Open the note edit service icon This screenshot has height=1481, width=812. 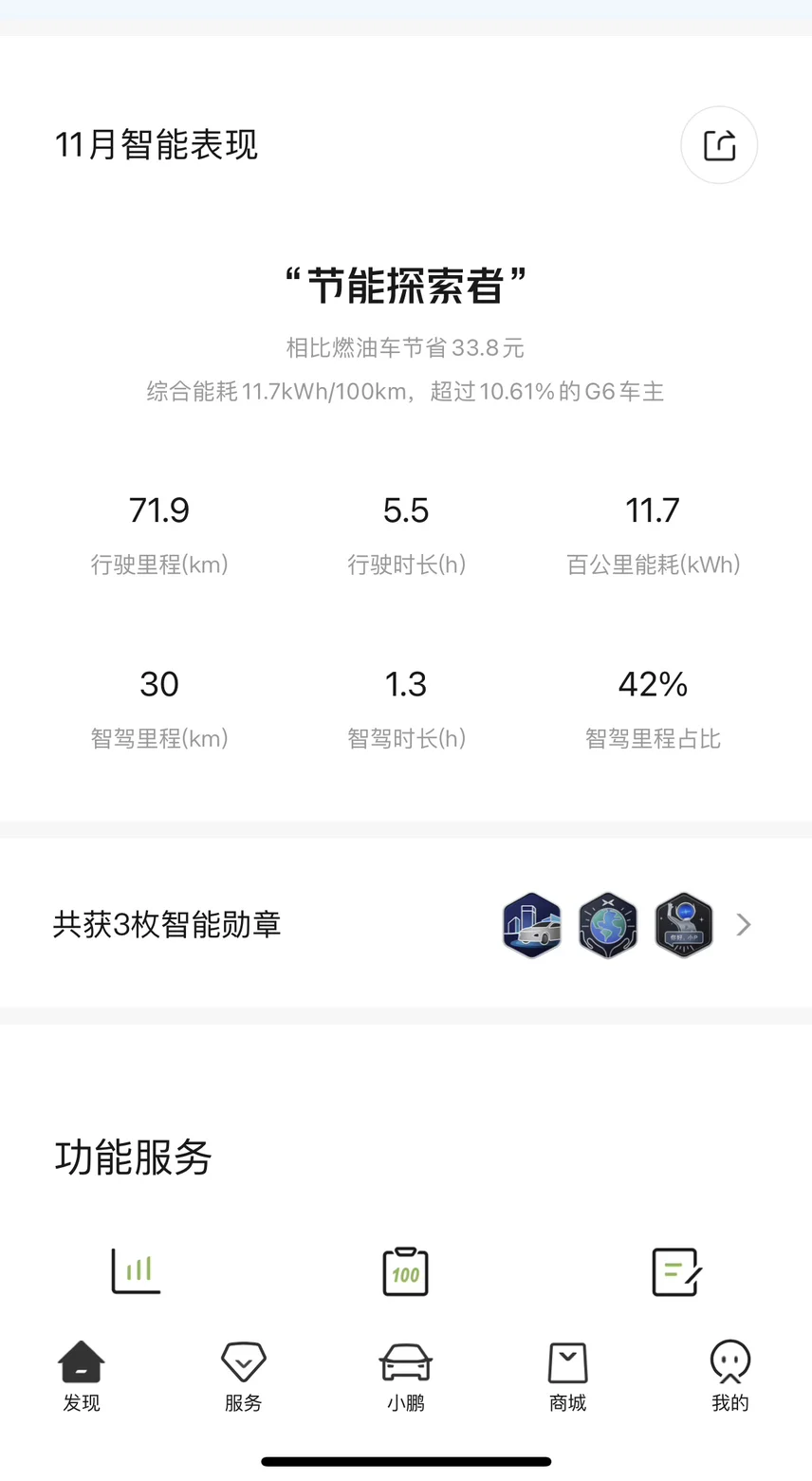click(x=676, y=1271)
